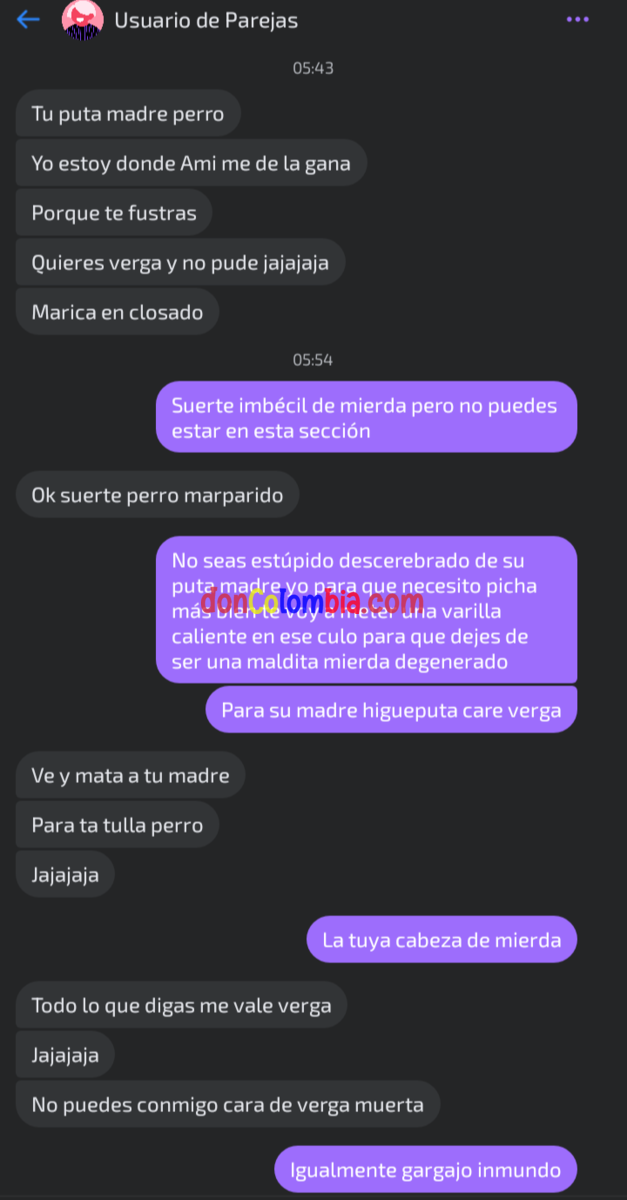Open the three-dot overflow menu
The width and height of the screenshot is (627, 1200).
point(577,19)
